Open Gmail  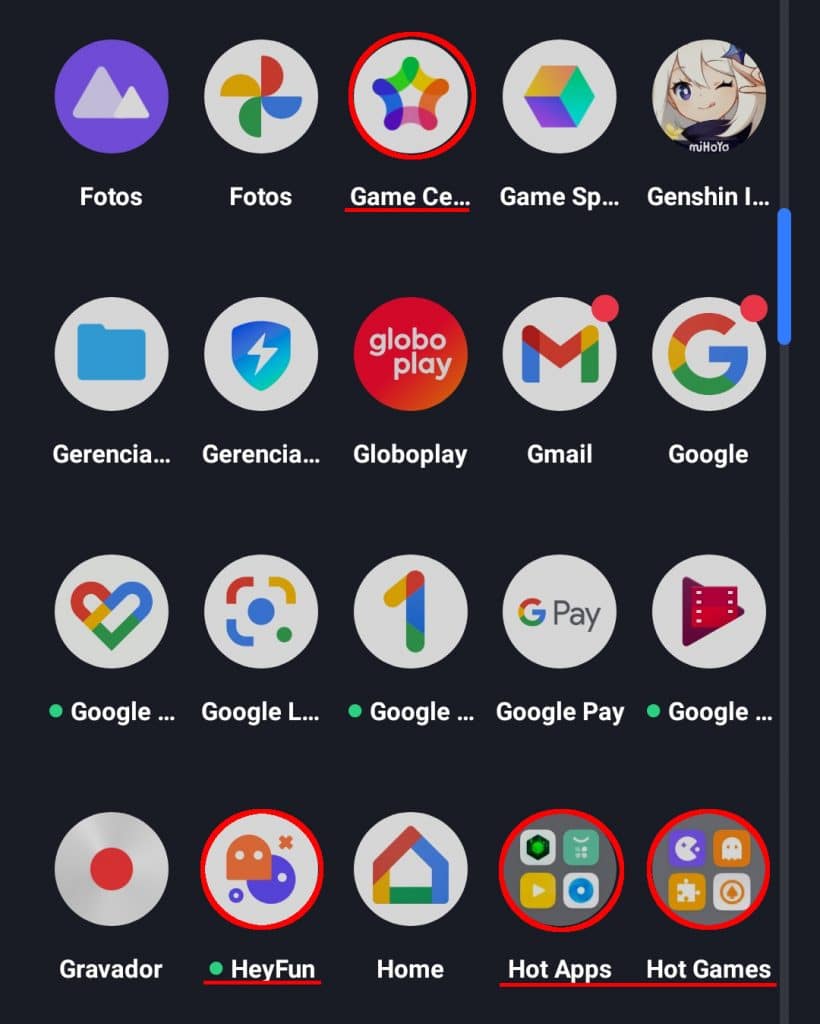[560, 353]
